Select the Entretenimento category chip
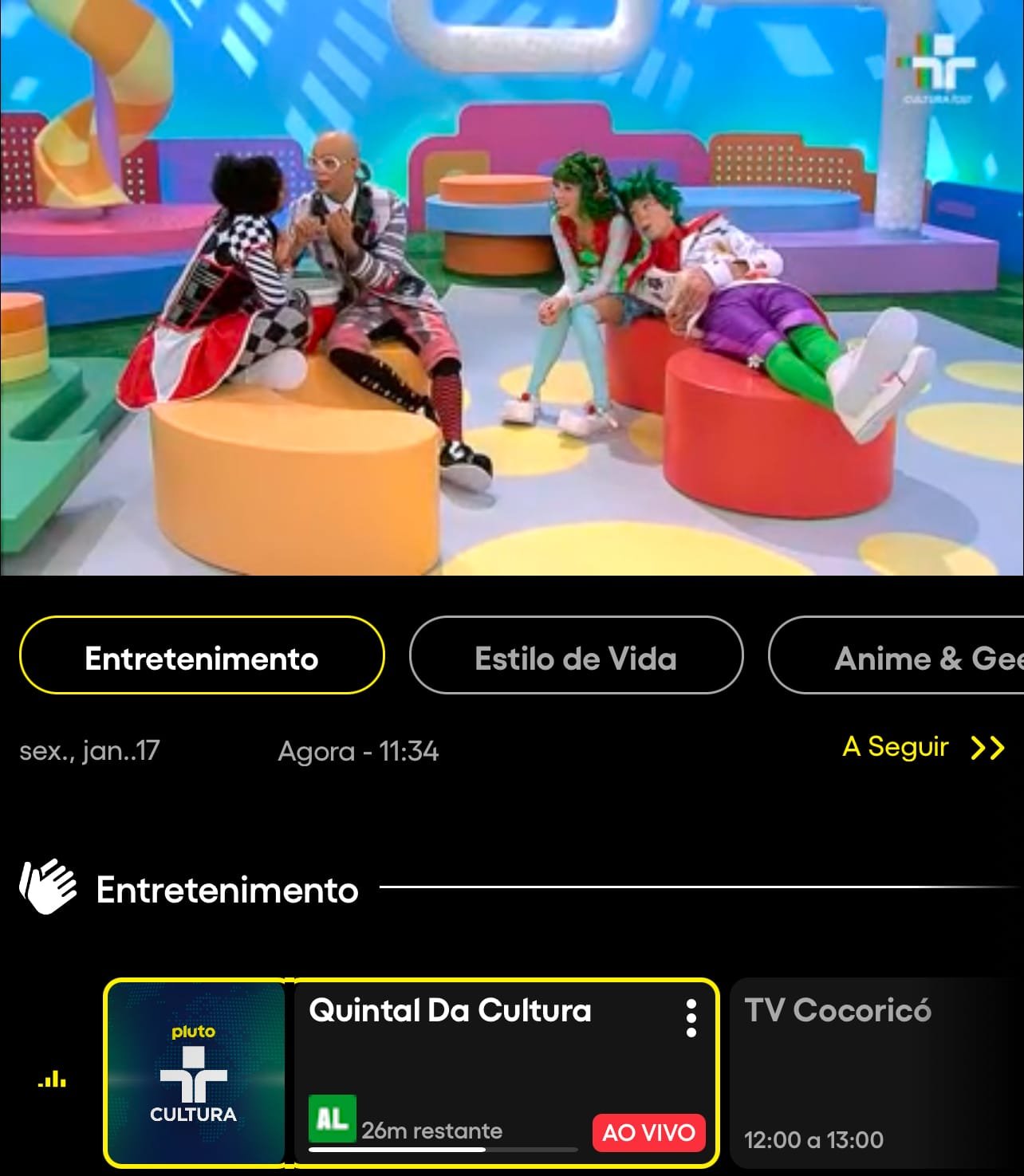This screenshot has height=1176, width=1024. point(202,655)
